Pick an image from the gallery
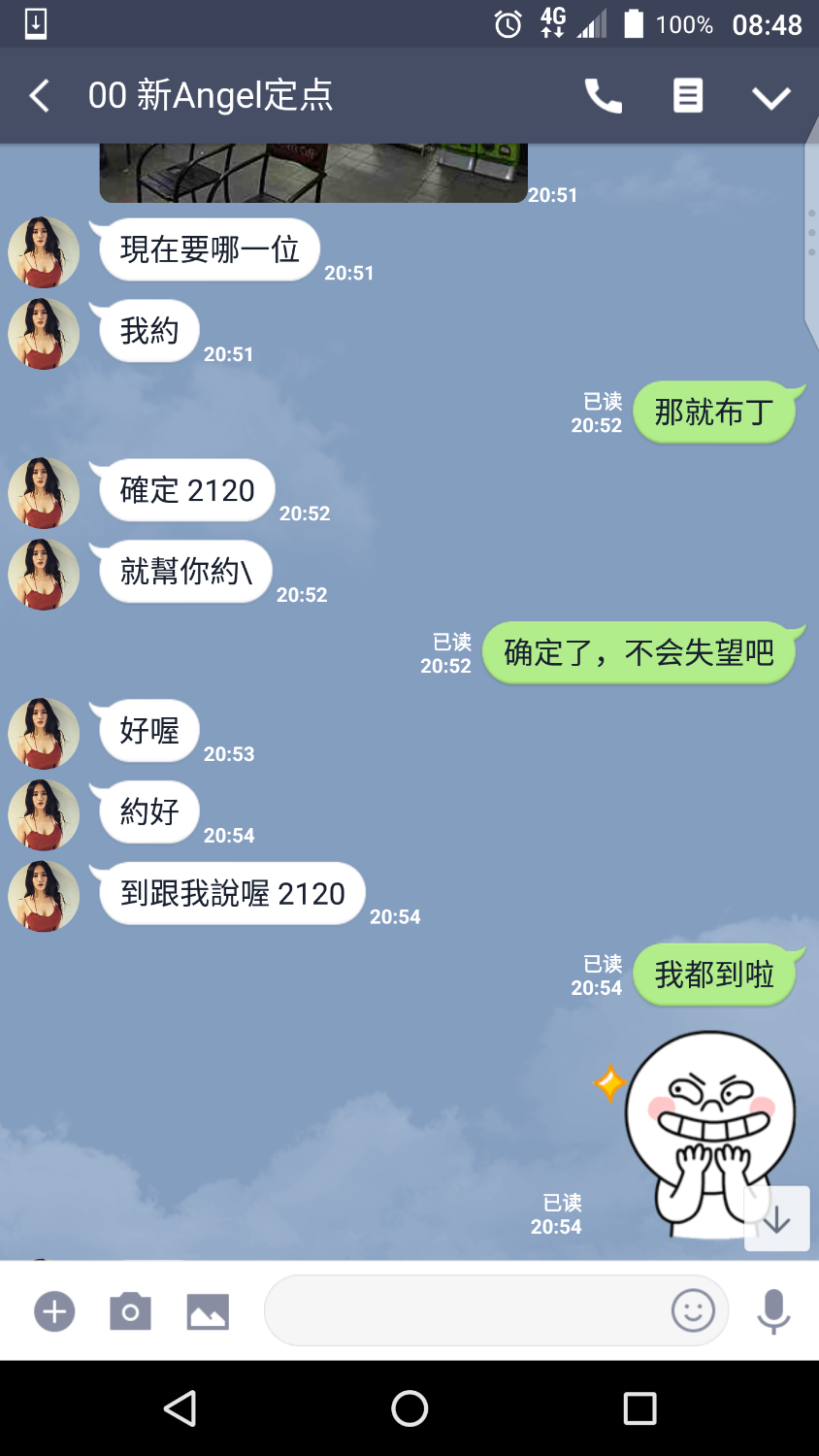The image size is (819, 1456). coord(208,1311)
